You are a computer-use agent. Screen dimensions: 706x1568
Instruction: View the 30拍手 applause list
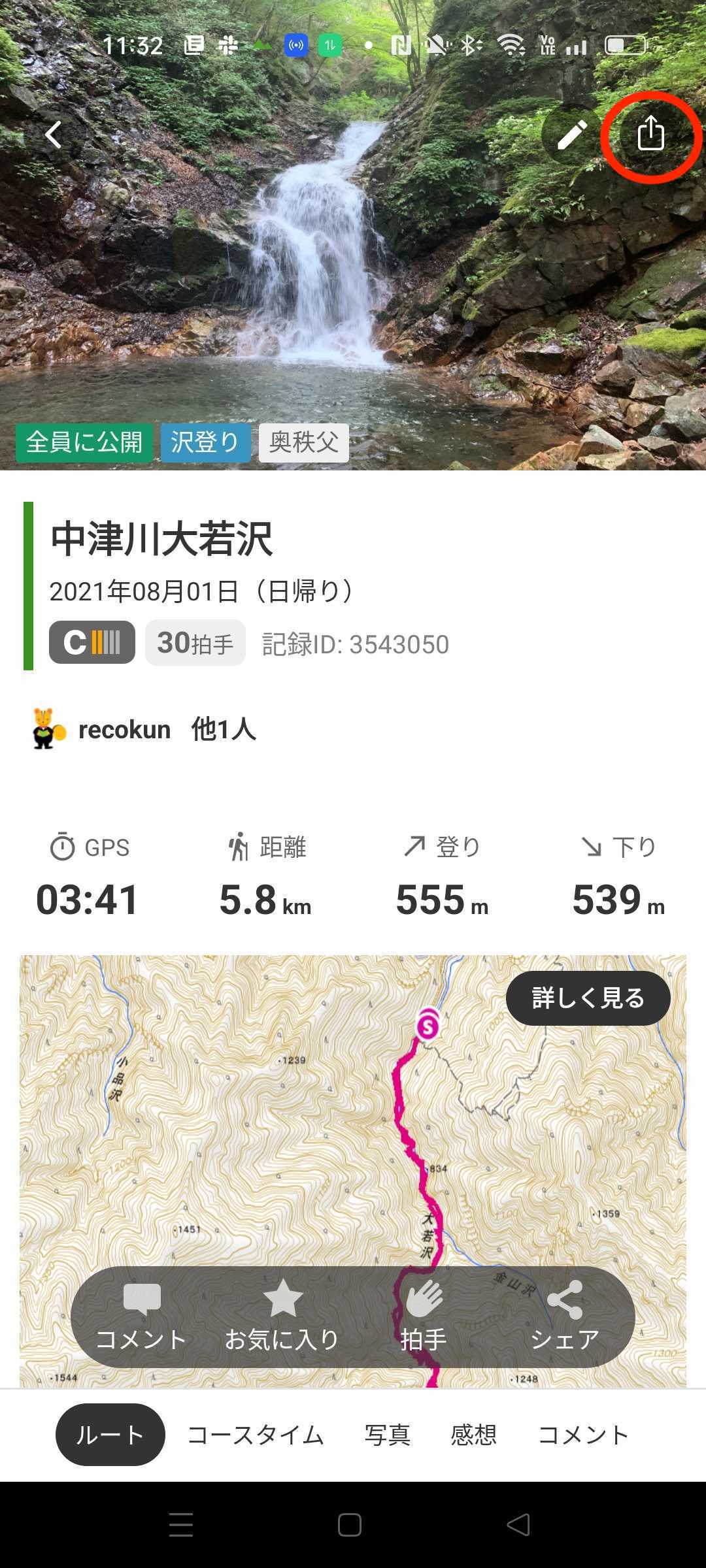(x=195, y=643)
